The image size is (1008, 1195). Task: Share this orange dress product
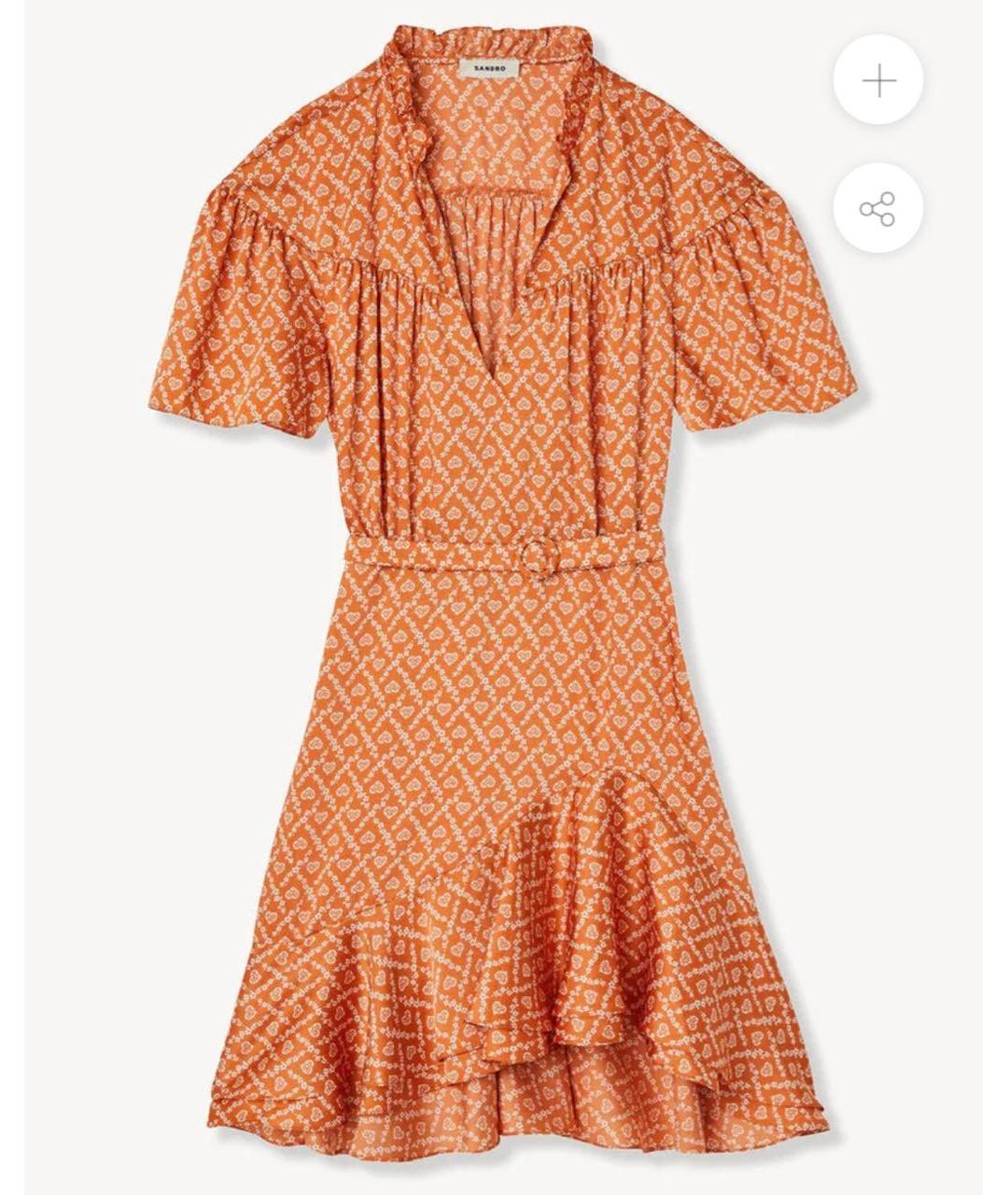(x=878, y=208)
